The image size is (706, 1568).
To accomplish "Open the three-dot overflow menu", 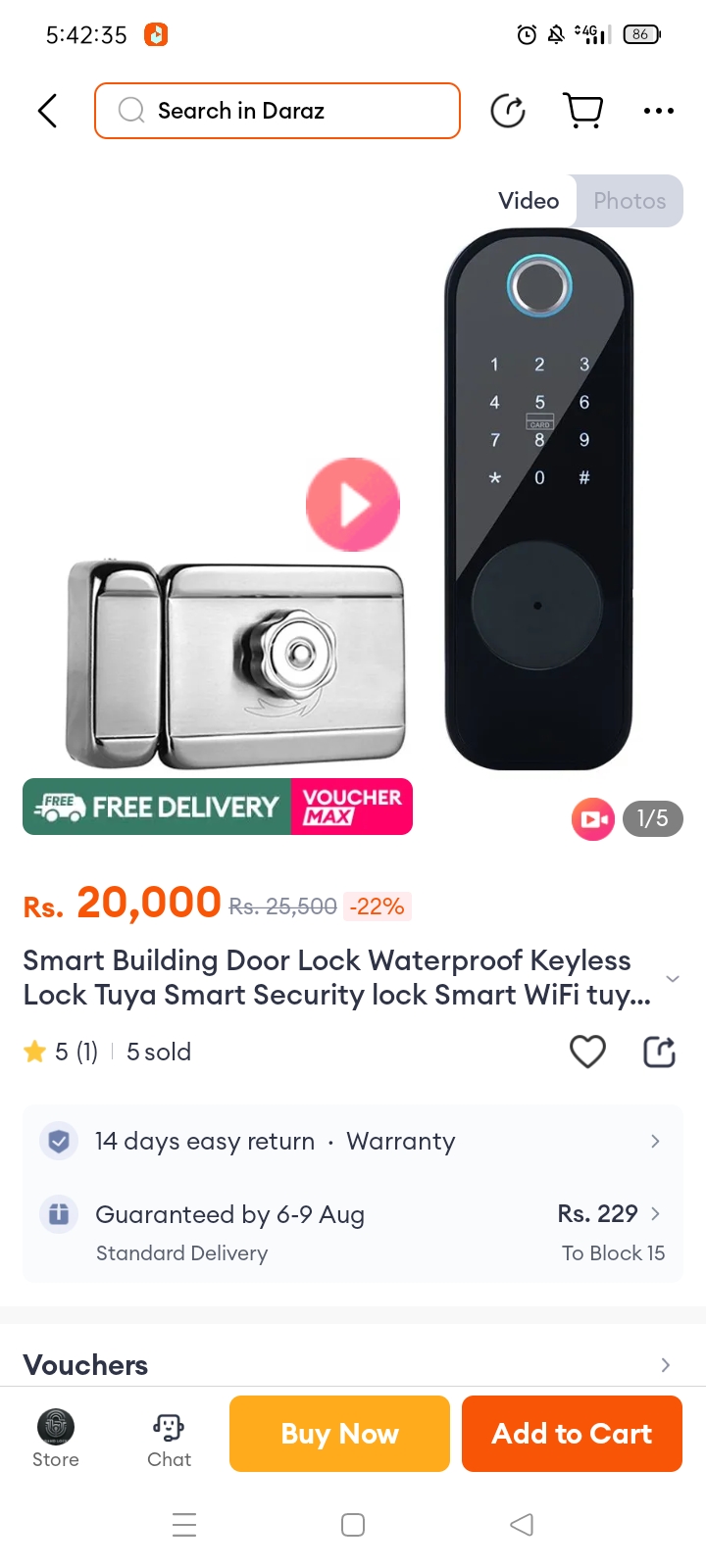I will coord(658,111).
